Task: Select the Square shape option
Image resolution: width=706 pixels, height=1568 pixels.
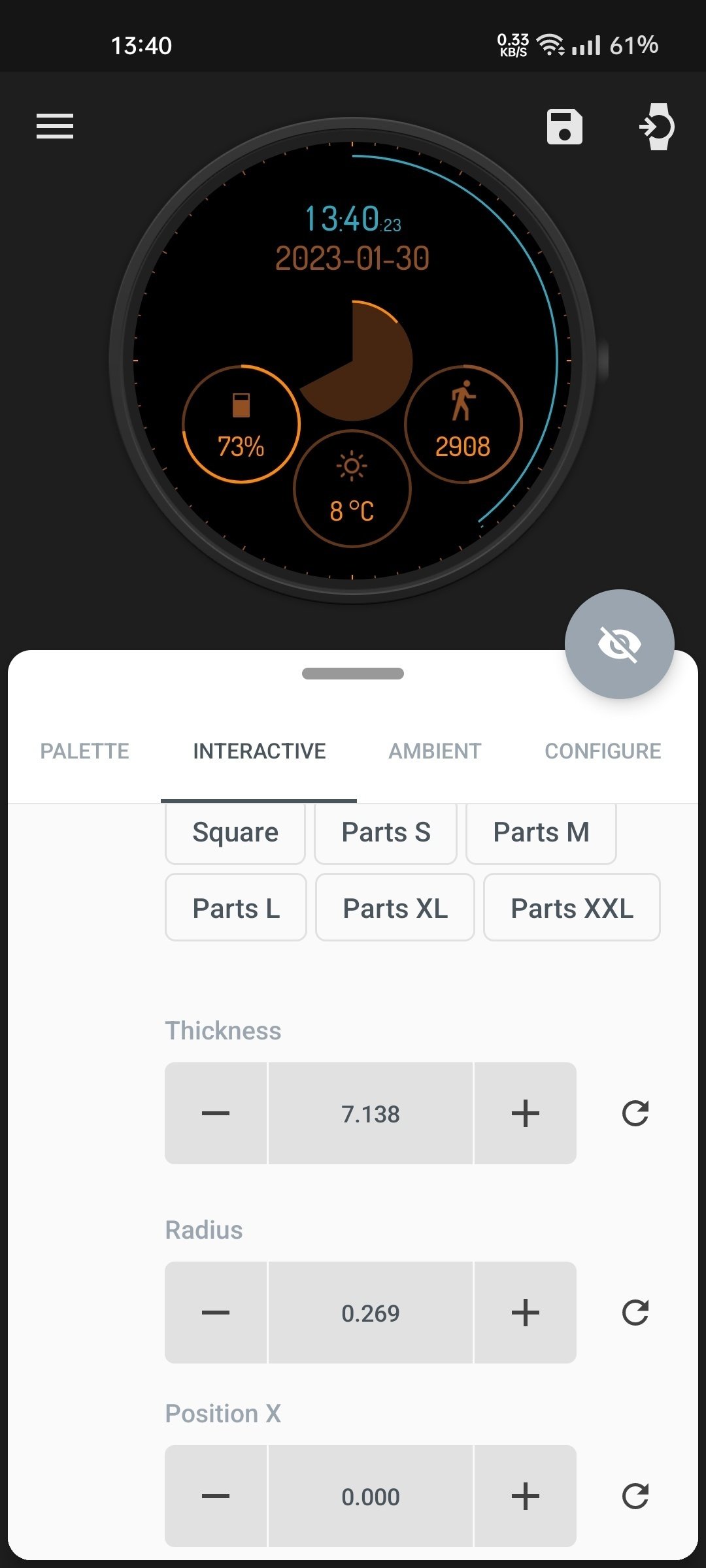Action: (235, 832)
